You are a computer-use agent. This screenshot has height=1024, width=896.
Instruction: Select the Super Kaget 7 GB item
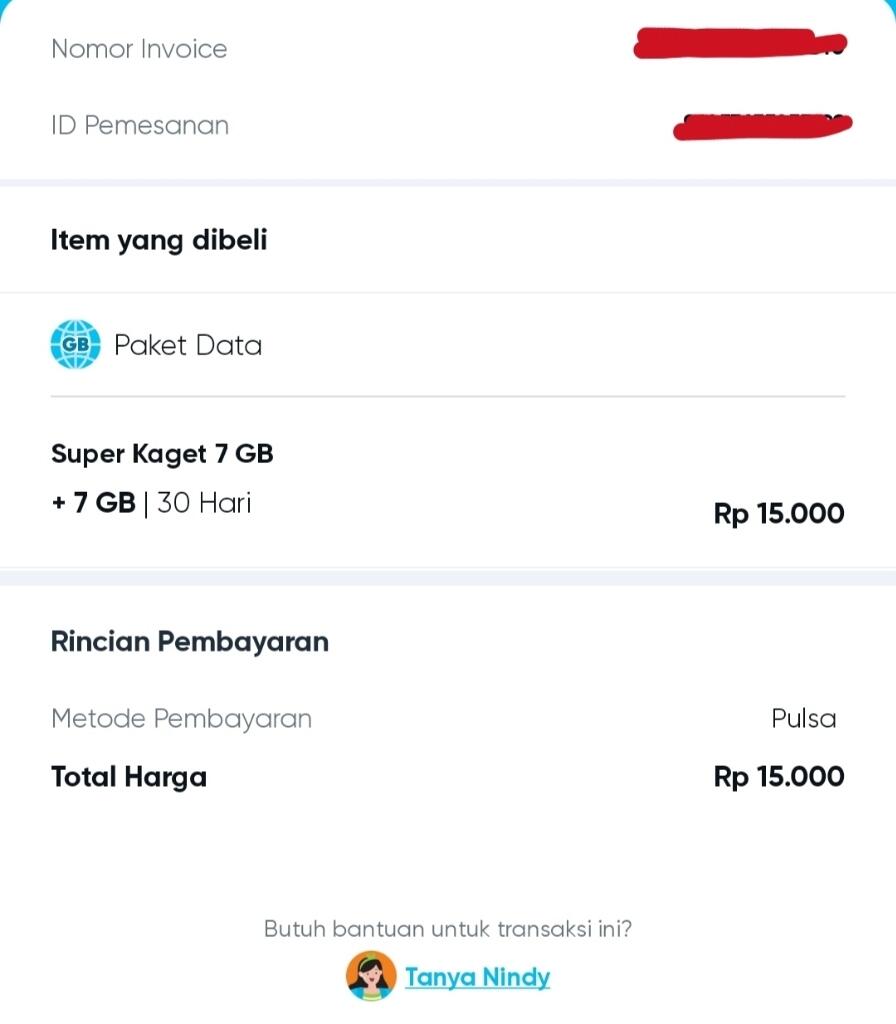[161, 453]
